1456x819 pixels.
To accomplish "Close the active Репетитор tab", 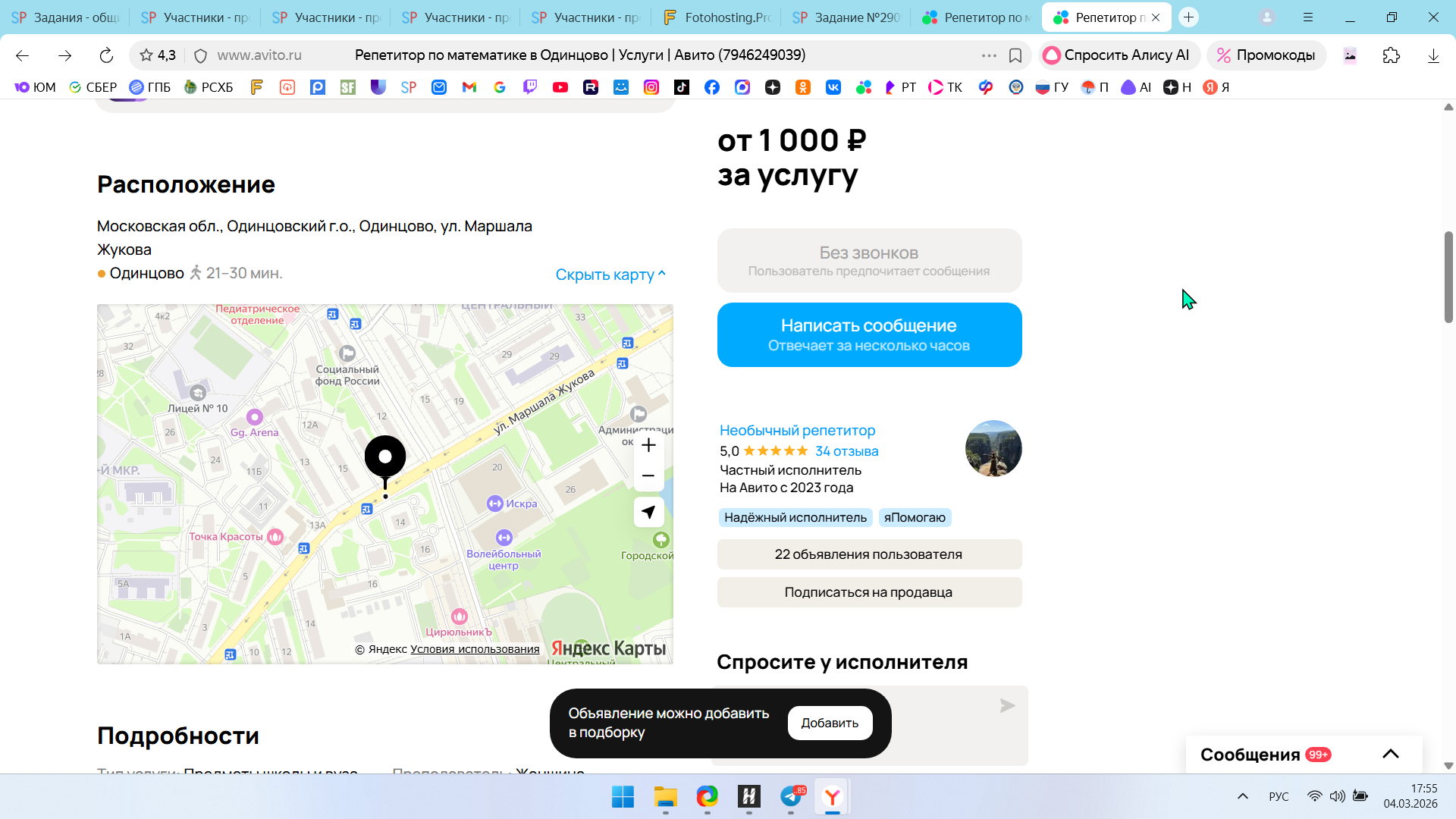I will tap(1156, 17).
